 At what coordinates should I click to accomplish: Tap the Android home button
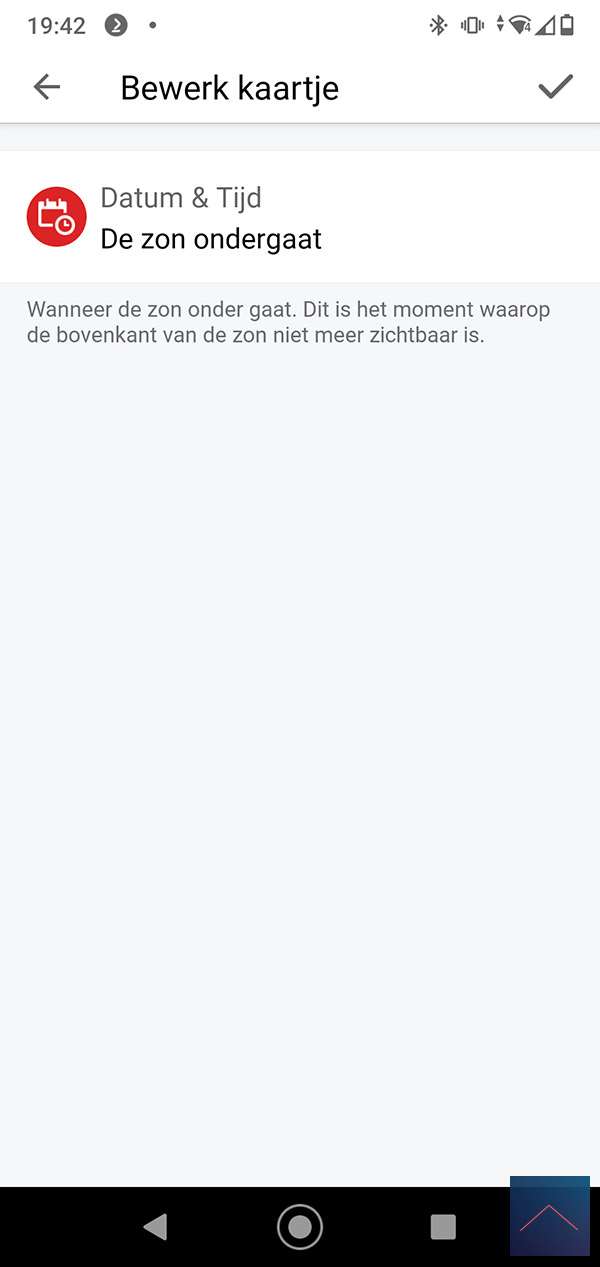pos(300,1226)
